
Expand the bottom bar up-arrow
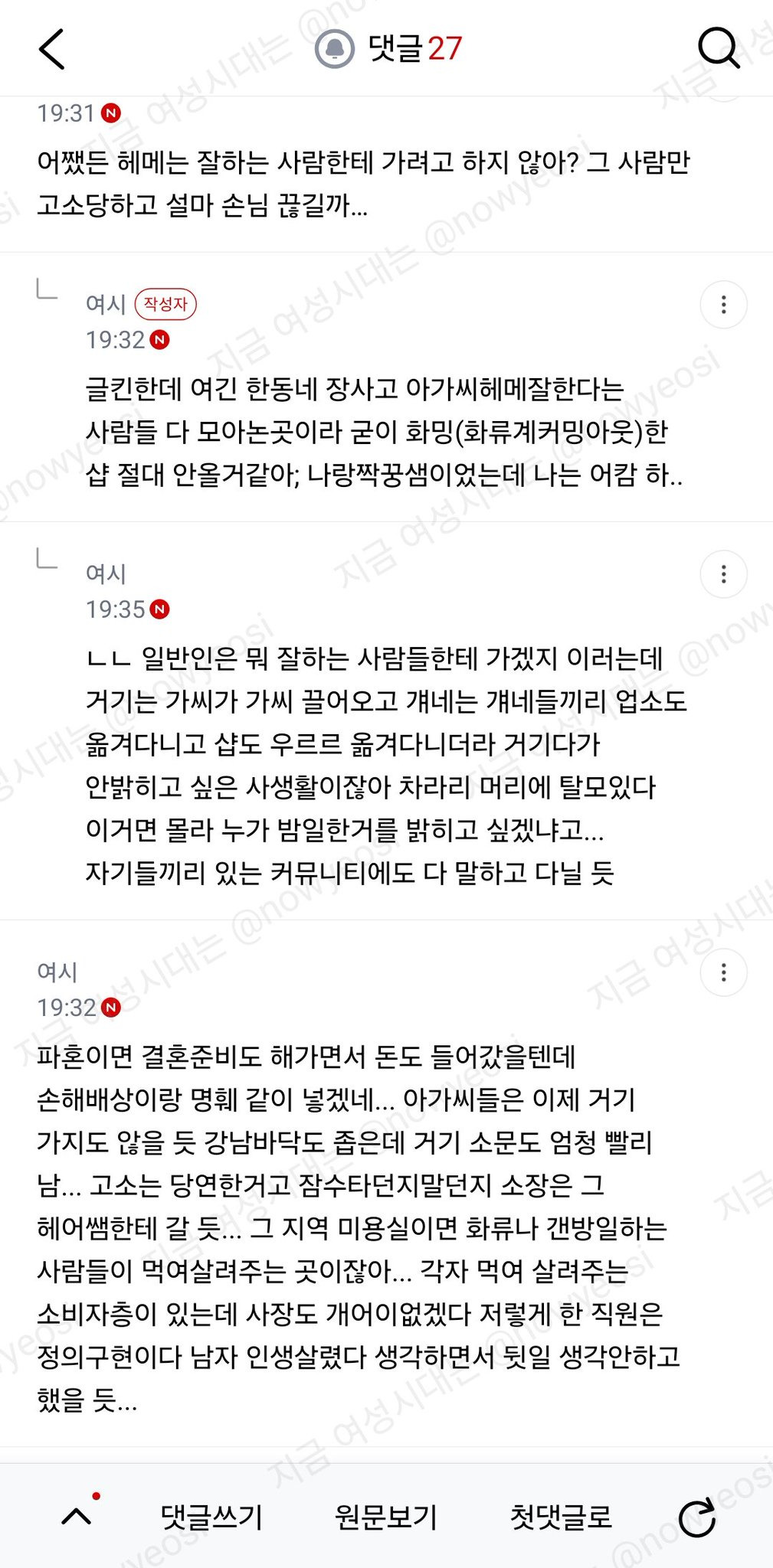(x=77, y=1515)
